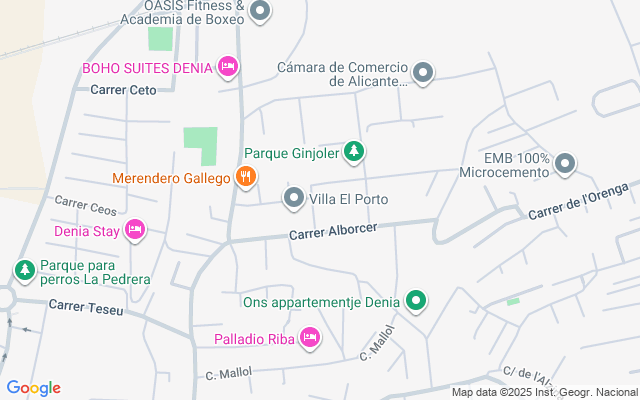Open the BOHO SUITES DENIA hotel pin
Image resolution: width=640 pixels, height=400 pixels.
(x=228, y=67)
